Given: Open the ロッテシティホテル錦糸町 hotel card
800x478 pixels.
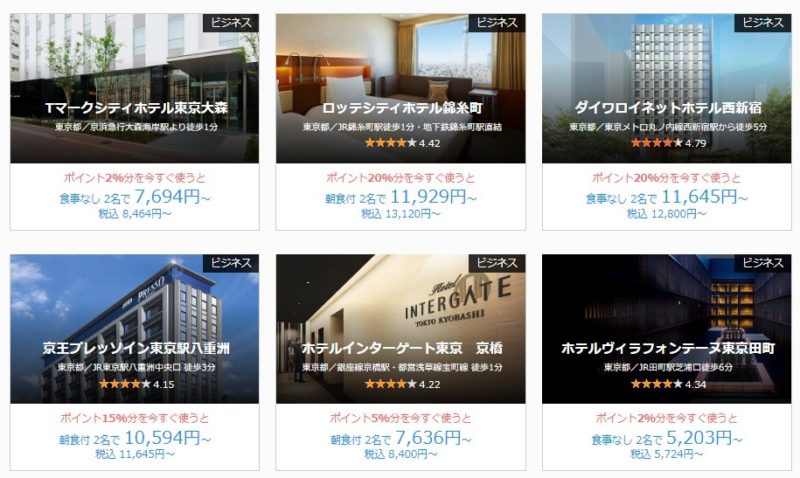Looking at the screenshot, I should [x=400, y=108].
